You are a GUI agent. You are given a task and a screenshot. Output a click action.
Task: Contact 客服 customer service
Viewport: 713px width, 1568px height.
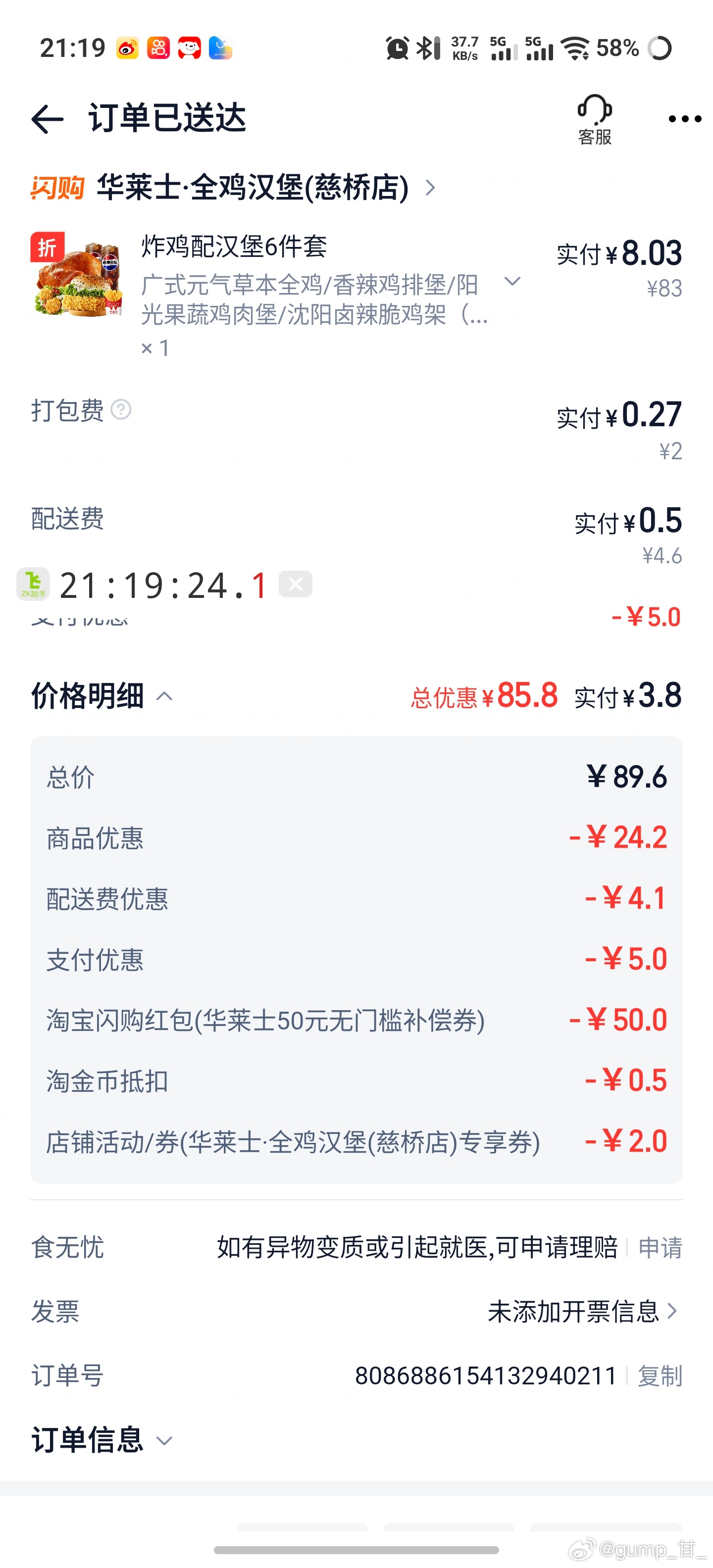(594, 120)
